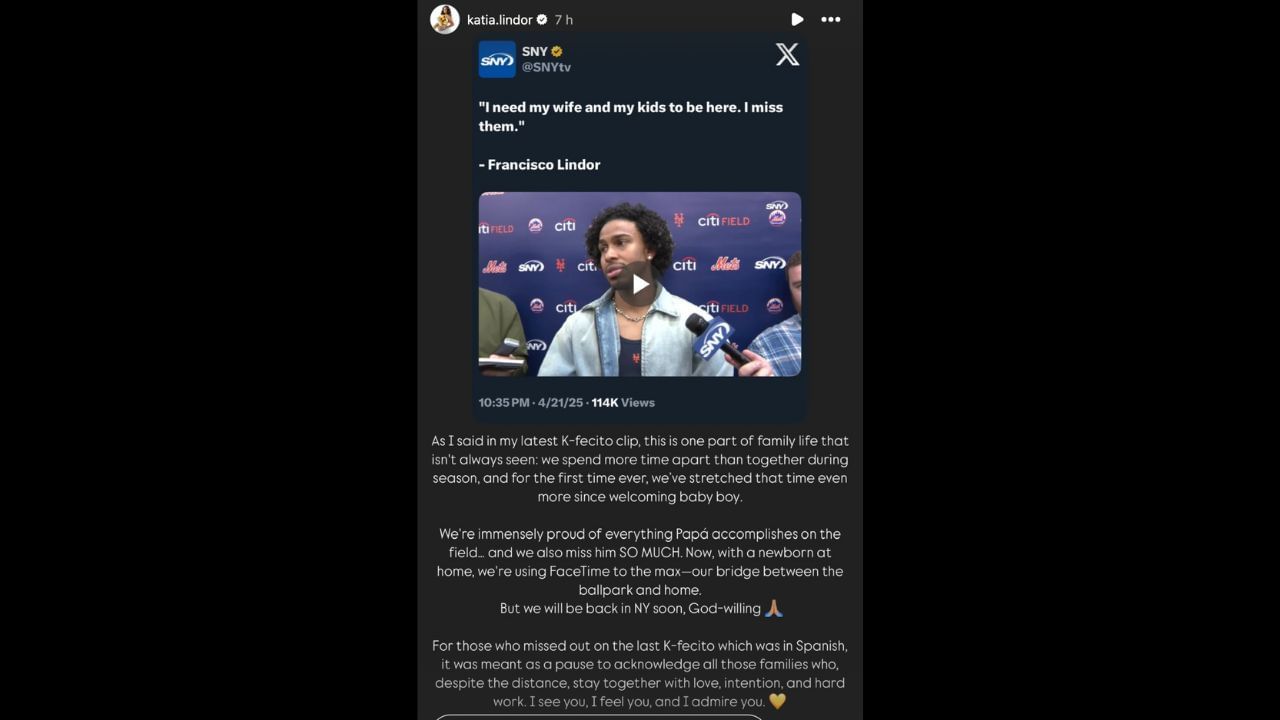This screenshot has width=1280, height=720.
Task: Resume story playback with play icon
Action: (x=797, y=19)
